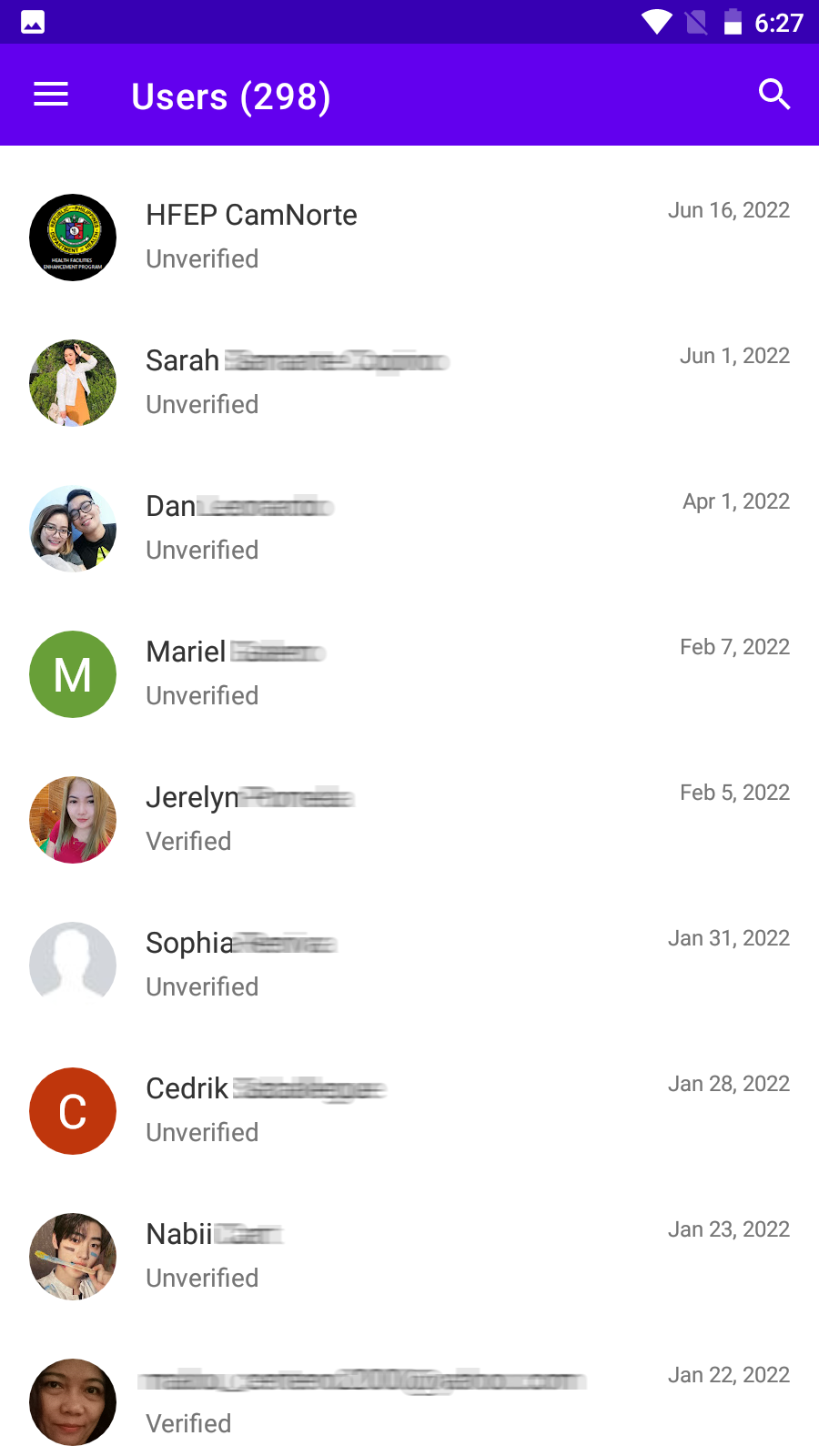Open the verified user dated Jan 22, 2022
The height and width of the screenshot is (1456, 819).
(x=409, y=1401)
